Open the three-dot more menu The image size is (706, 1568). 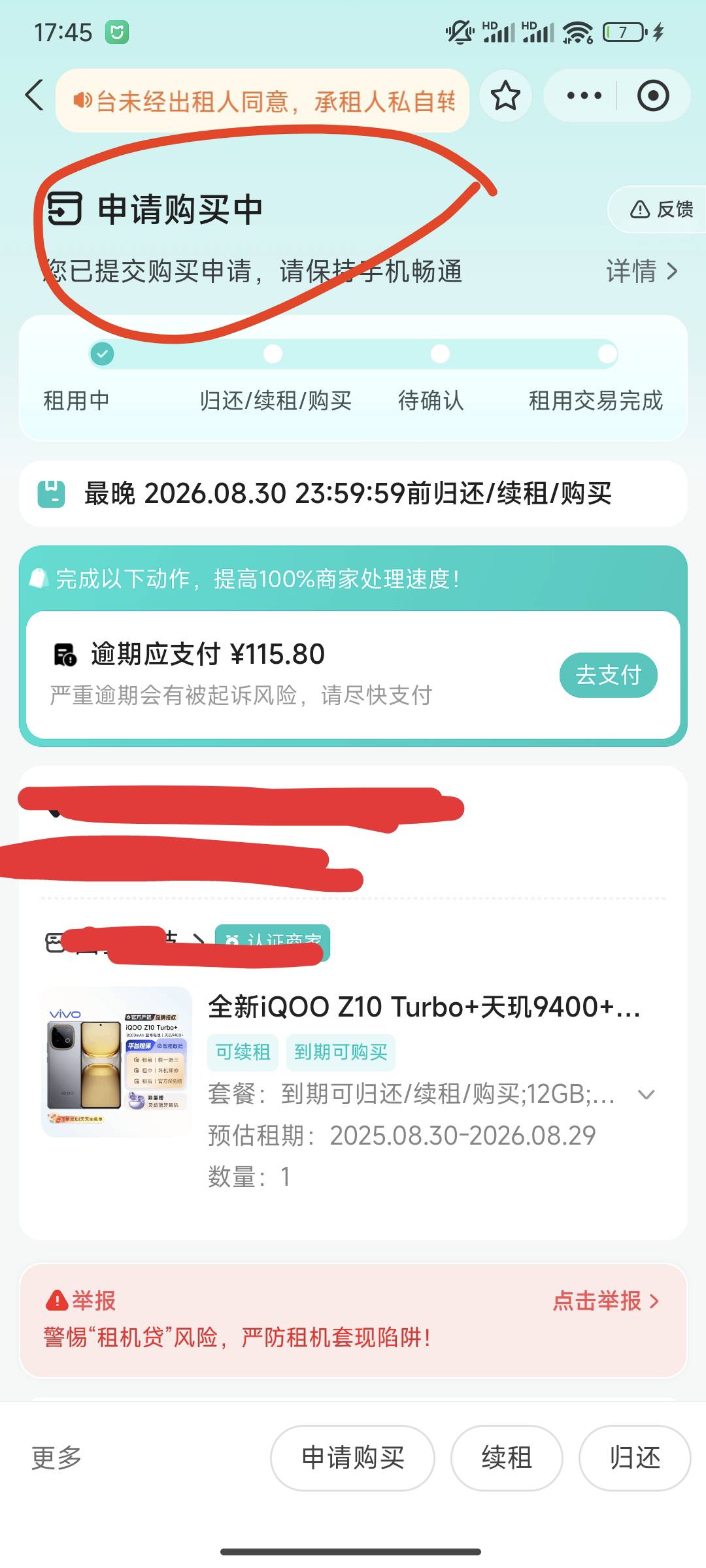click(x=584, y=96)
